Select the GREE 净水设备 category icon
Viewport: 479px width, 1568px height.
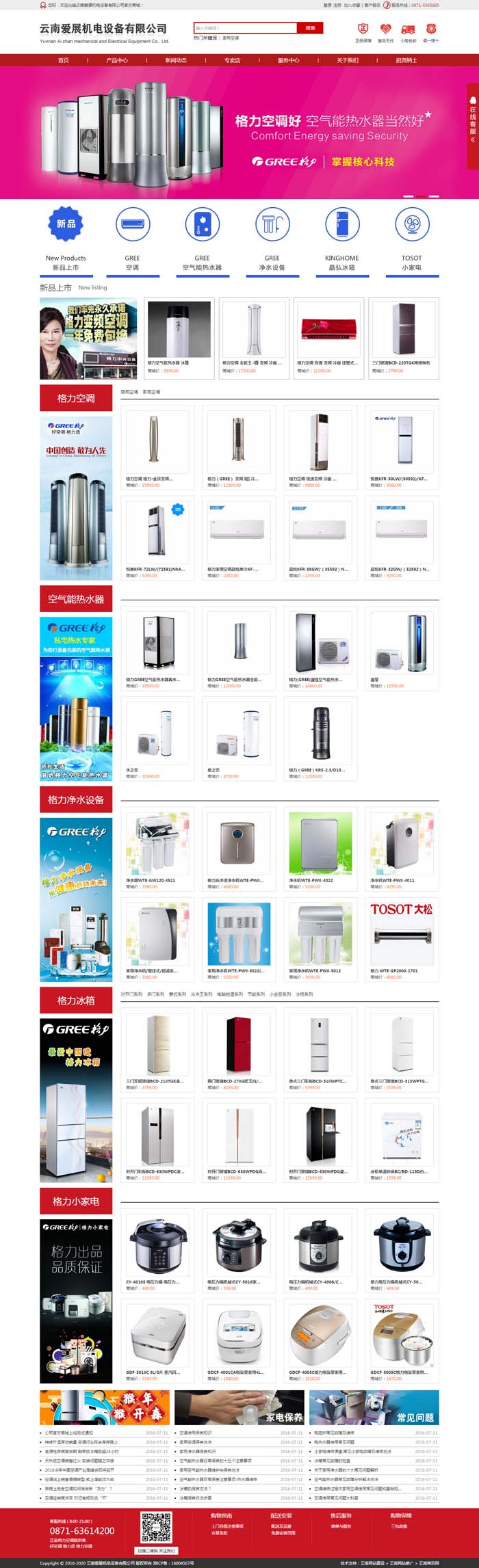[x=272, y=224]
